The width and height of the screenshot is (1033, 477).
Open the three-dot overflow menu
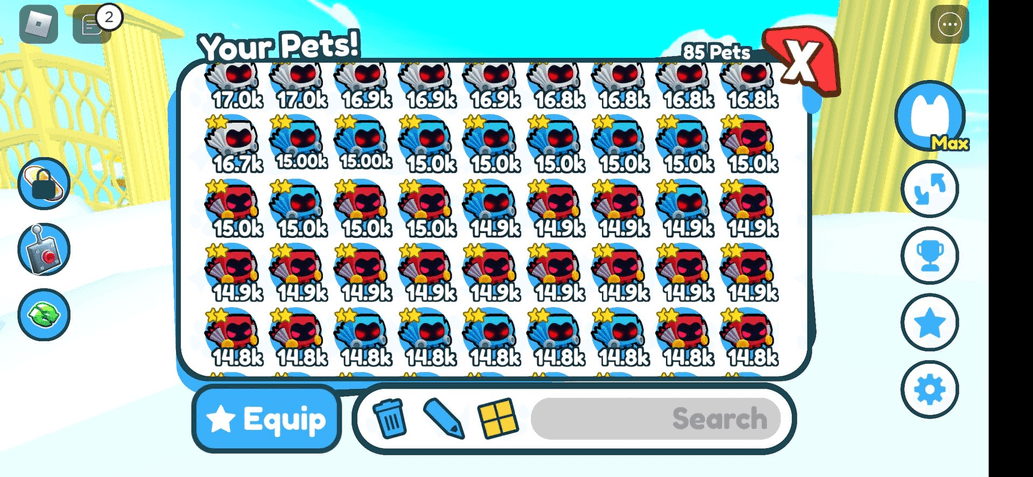pyautogui.click(x=949, y=25)
